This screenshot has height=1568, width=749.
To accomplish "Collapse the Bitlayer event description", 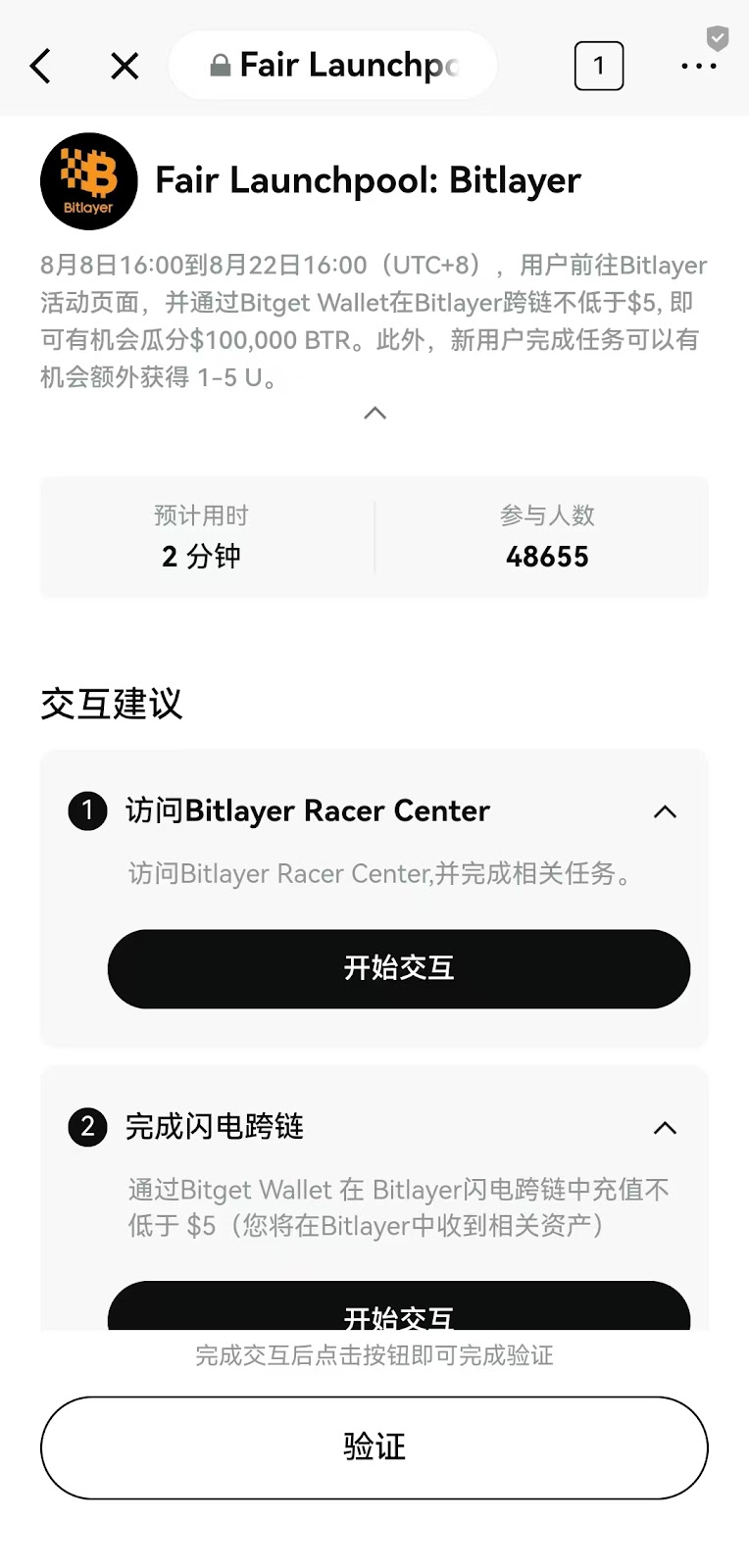I will coord(374,413).
